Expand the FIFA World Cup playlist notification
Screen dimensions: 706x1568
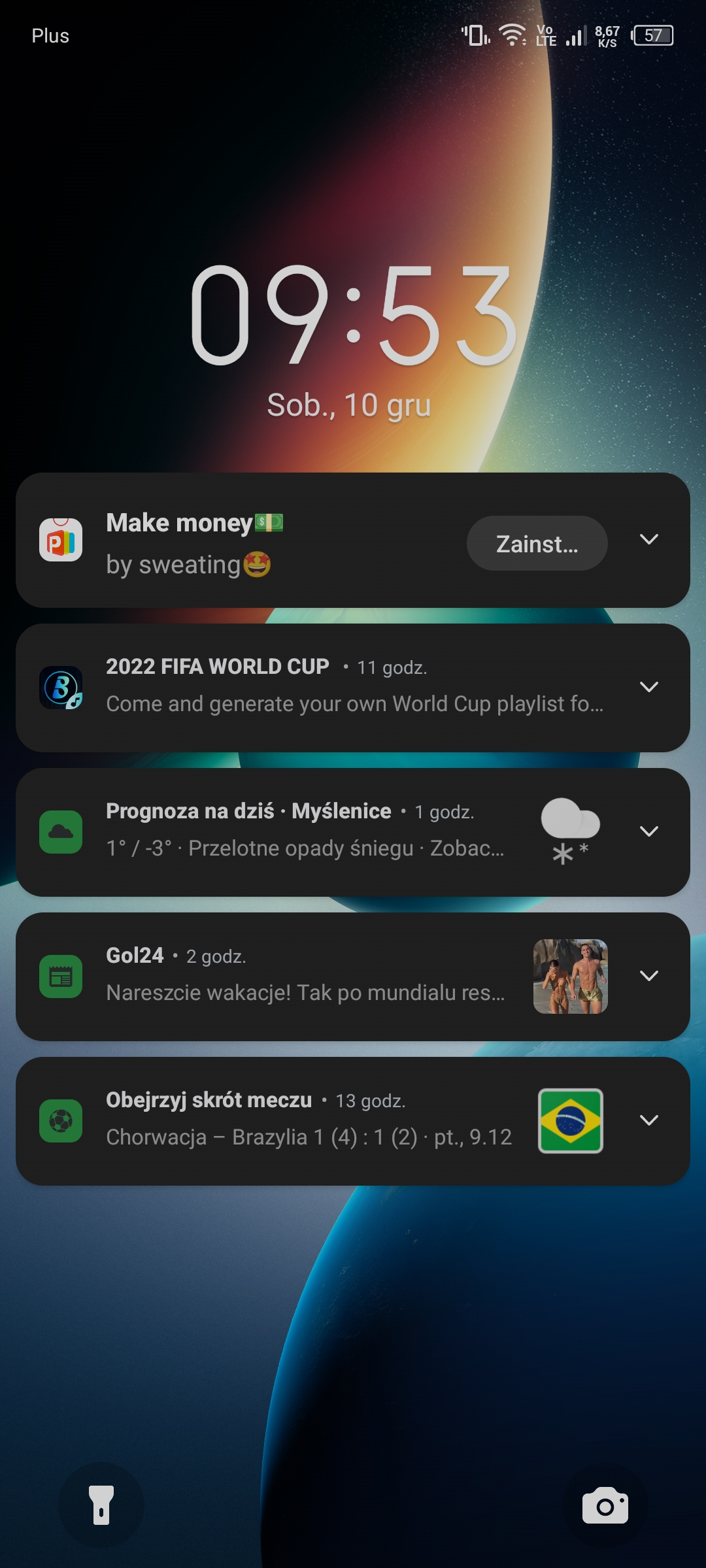click(648, 687)
